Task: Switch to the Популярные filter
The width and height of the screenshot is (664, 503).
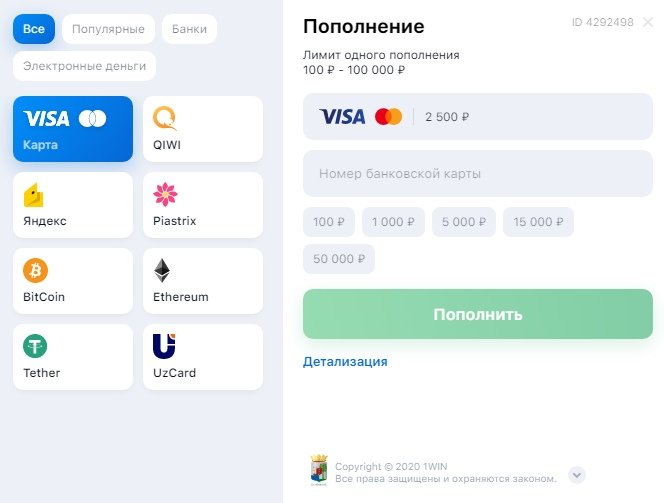Action: pyautogui.click(x=108, y=29)
